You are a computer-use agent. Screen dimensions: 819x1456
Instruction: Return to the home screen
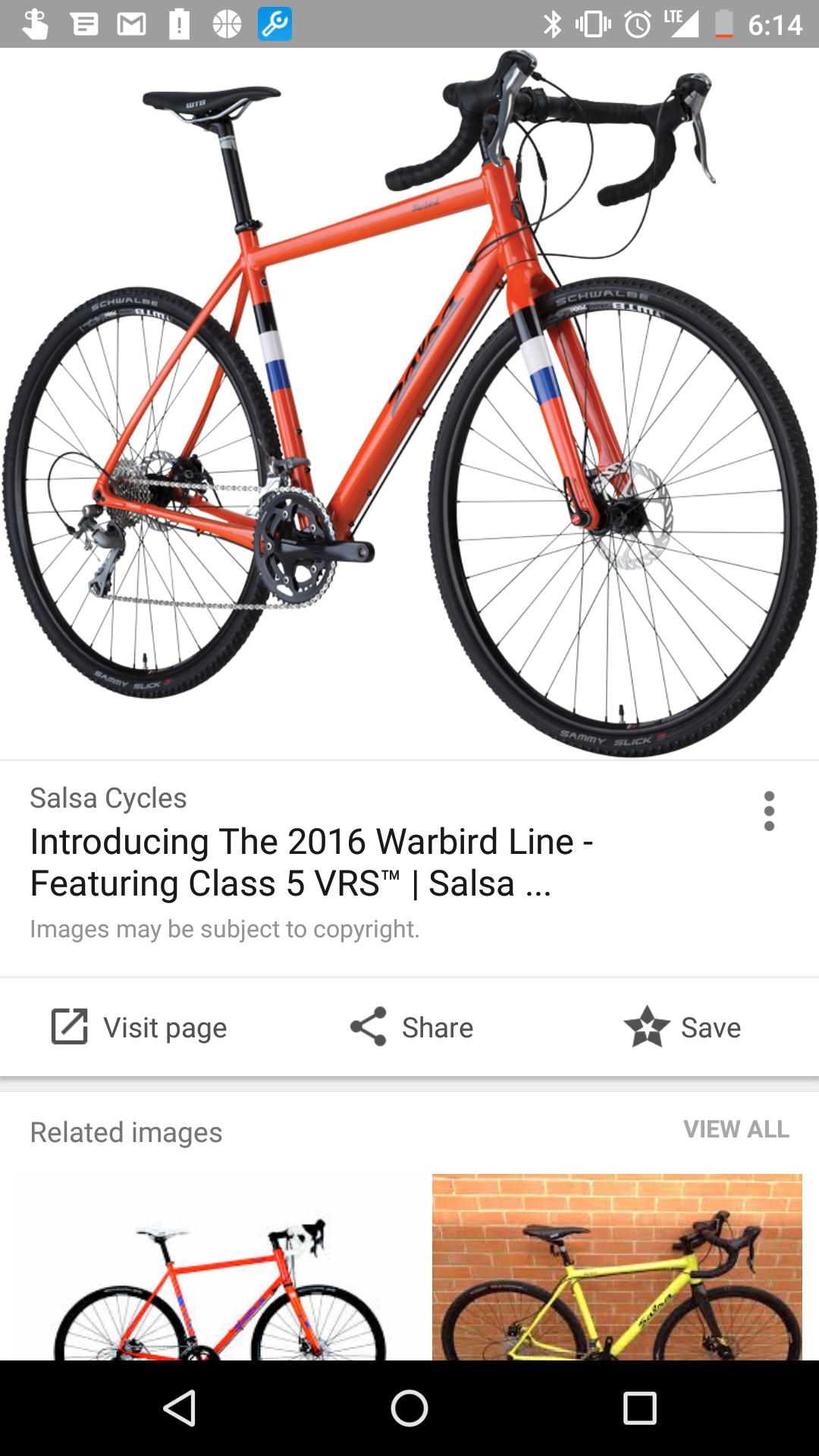coord(409,1408)
